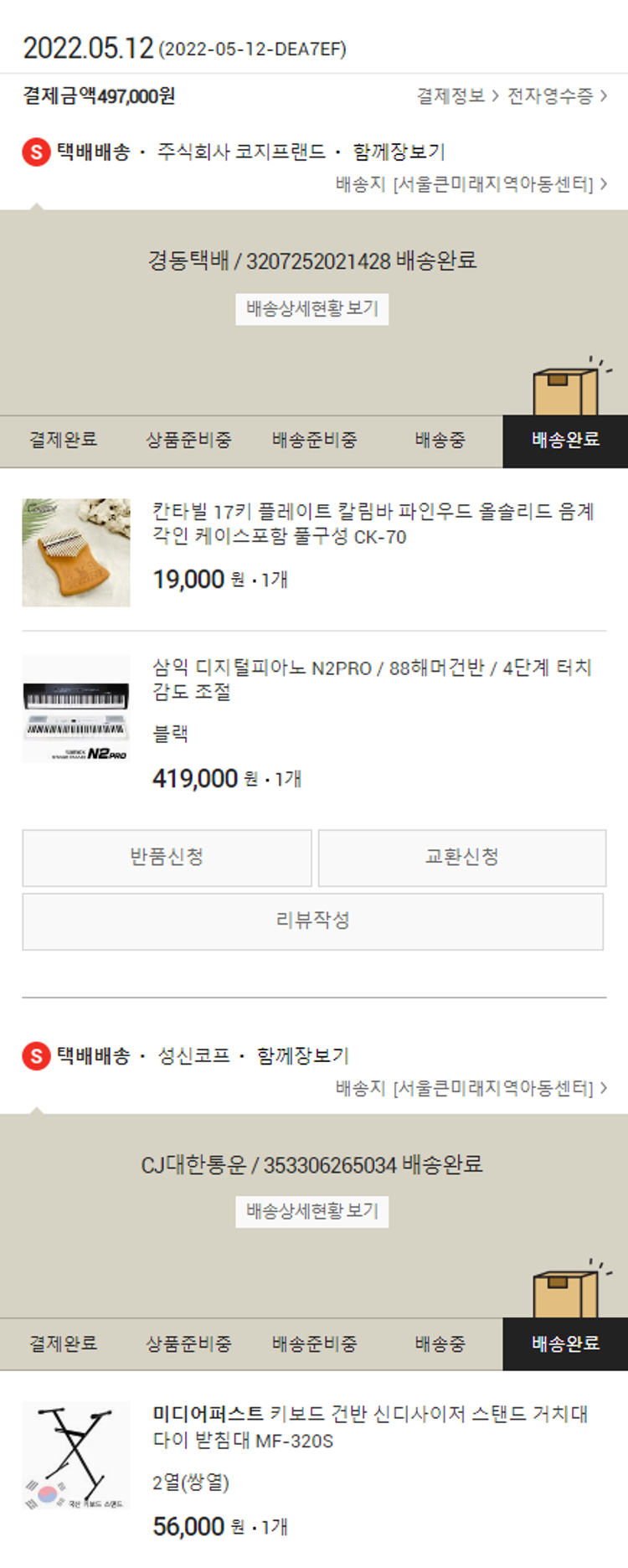The width and height of the screenshot is (628, 1568).
Task: View 배송상세현황 for CJ대한통운 shipment
Action: 311,1211
